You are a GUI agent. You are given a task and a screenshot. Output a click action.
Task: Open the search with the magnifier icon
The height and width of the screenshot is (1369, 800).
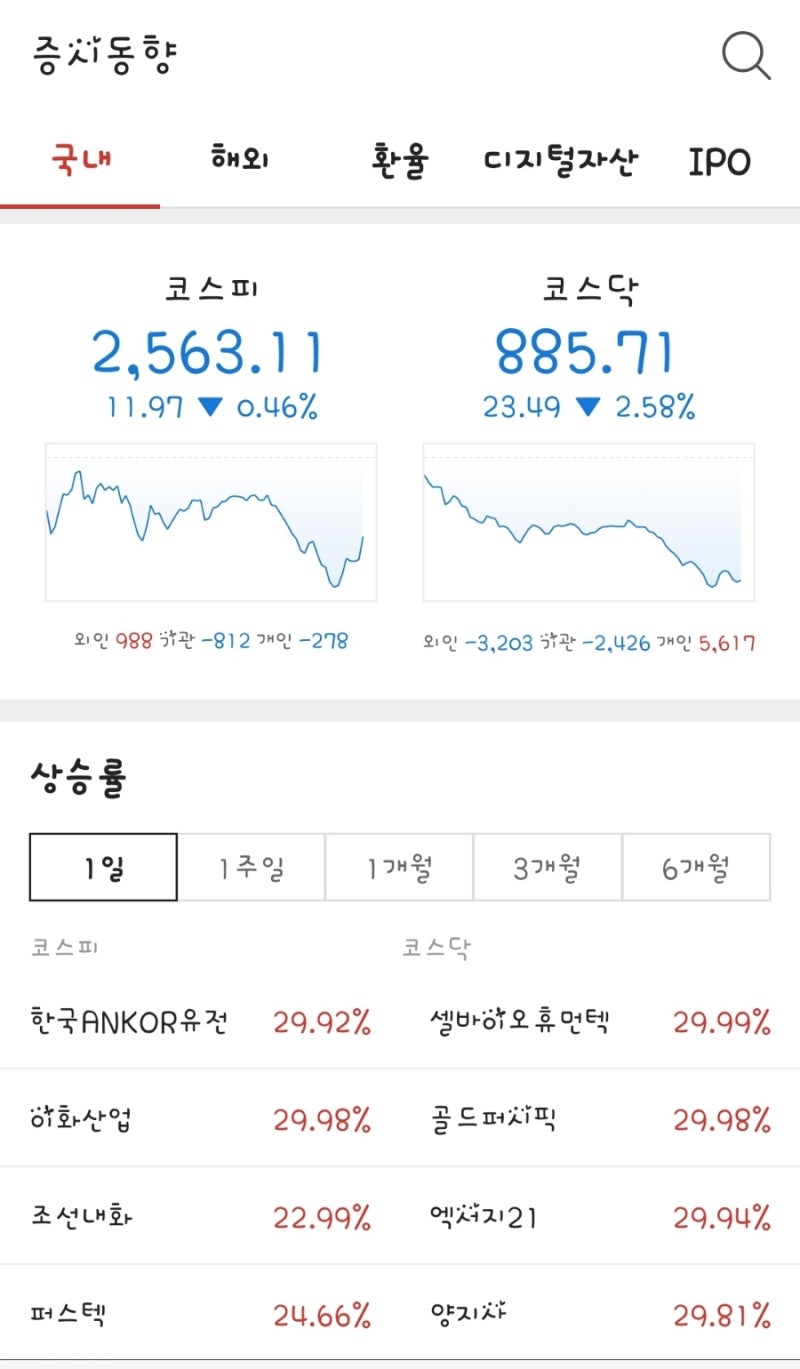point(745,57)
